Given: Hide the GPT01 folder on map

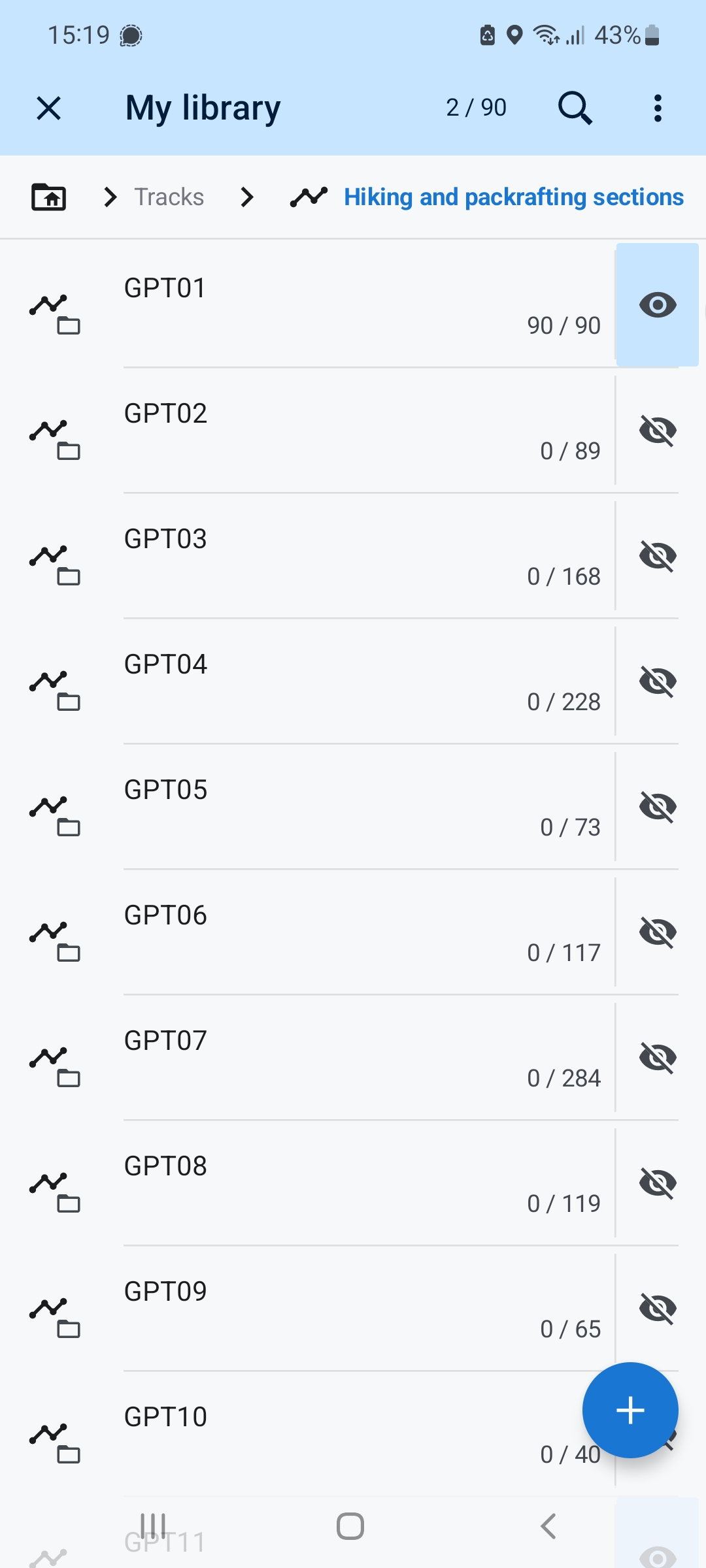Looking at the screenshot, I should click(657, 305).
